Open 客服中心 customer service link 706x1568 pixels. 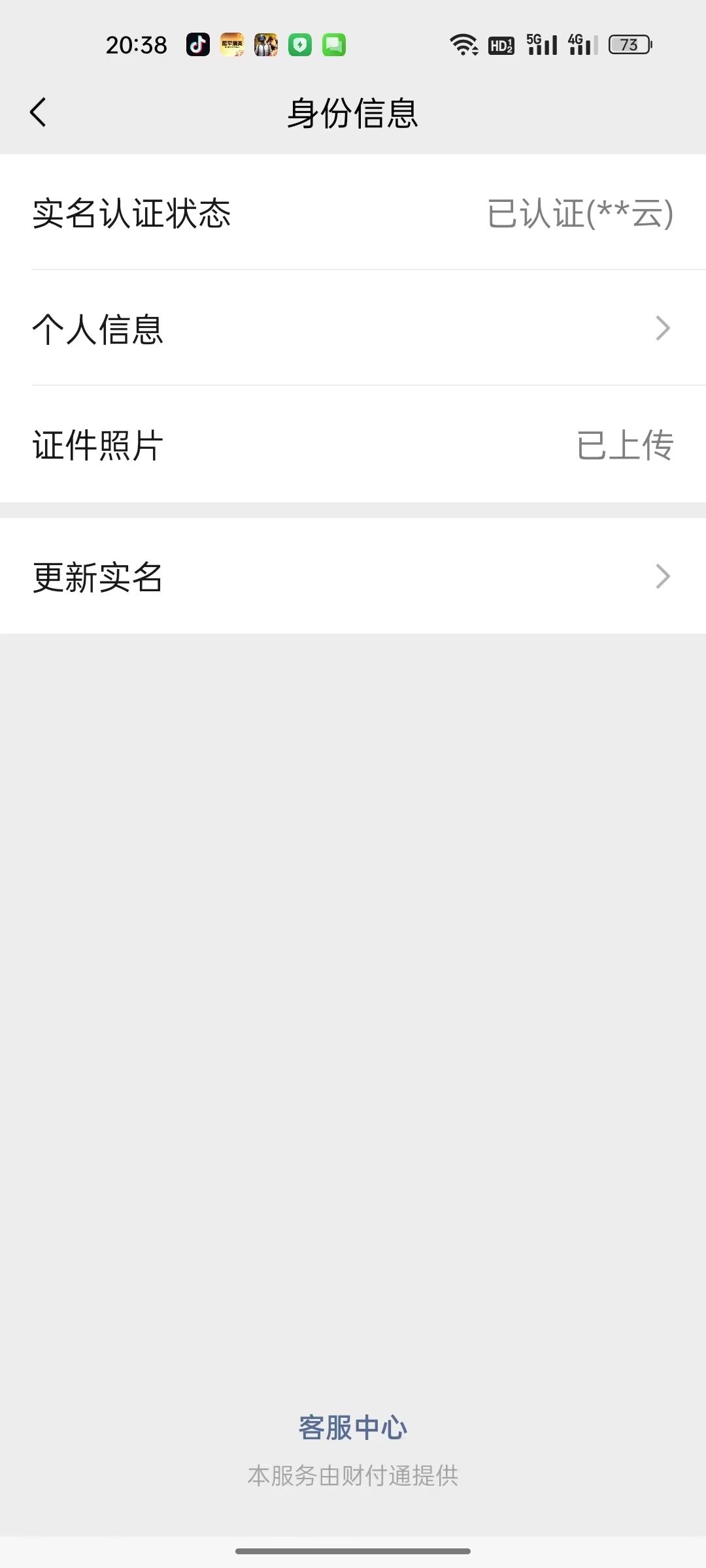(x=353, y=1426)
